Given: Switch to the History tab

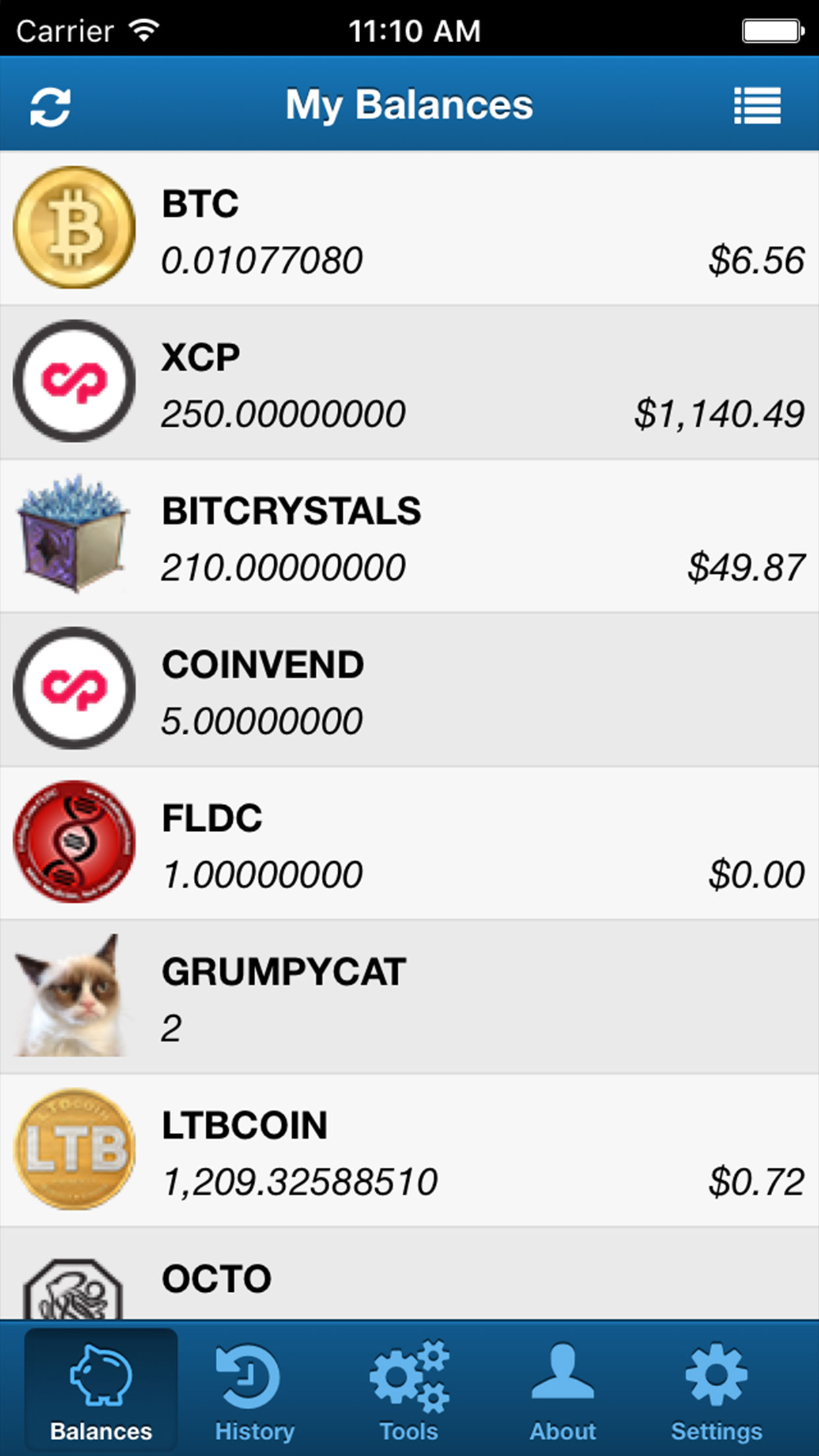Looking at the screenshot, I should (x=255, y=1389).
